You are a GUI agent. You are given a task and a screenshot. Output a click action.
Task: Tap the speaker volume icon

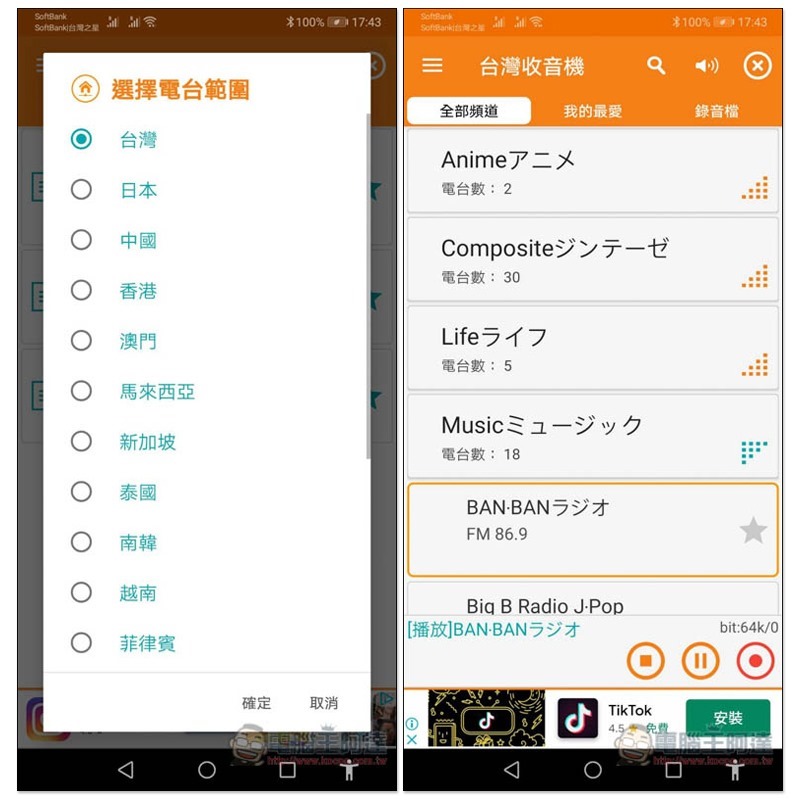[x=707, y=66]
